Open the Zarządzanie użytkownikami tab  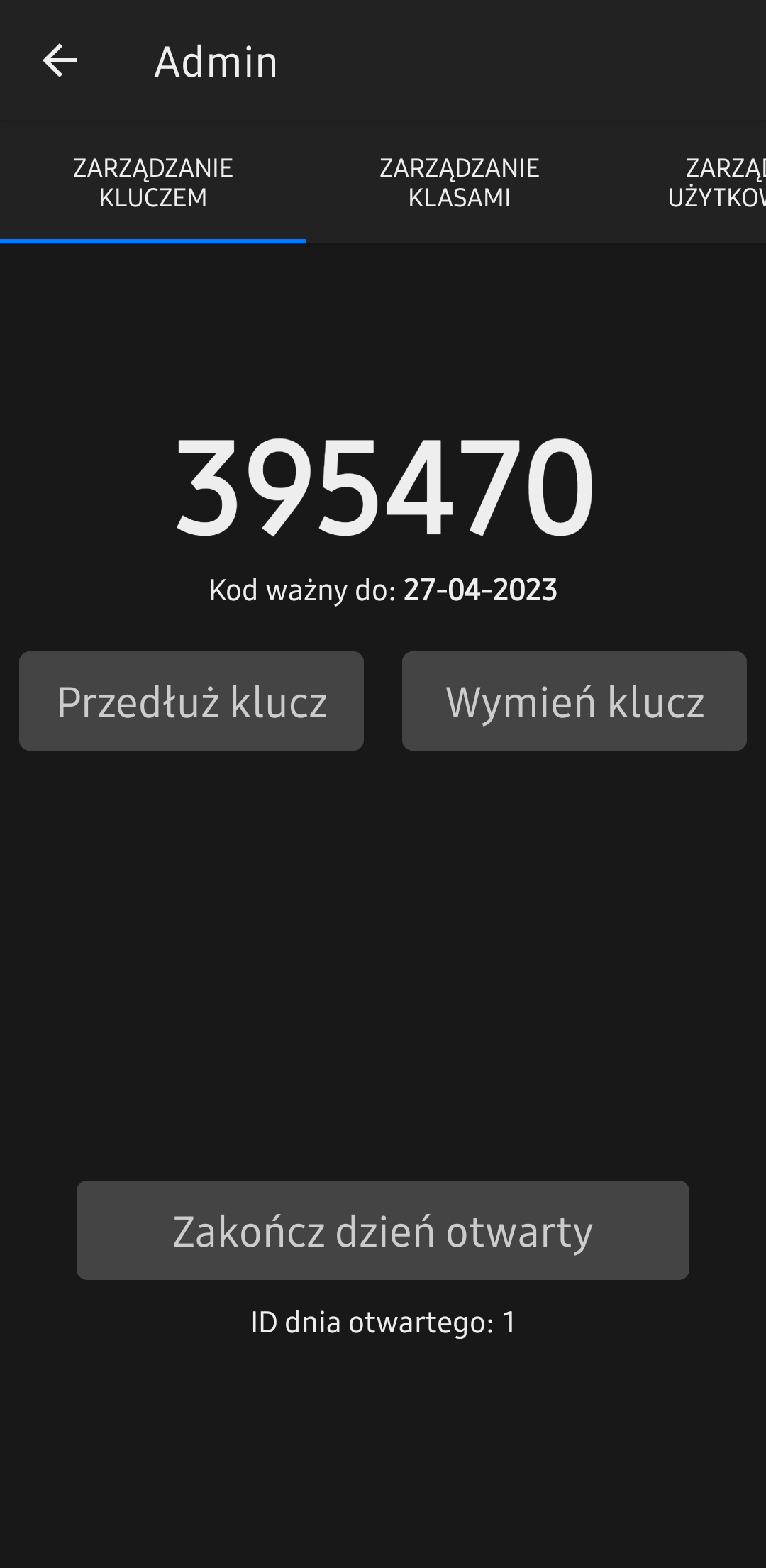[716, 183]
